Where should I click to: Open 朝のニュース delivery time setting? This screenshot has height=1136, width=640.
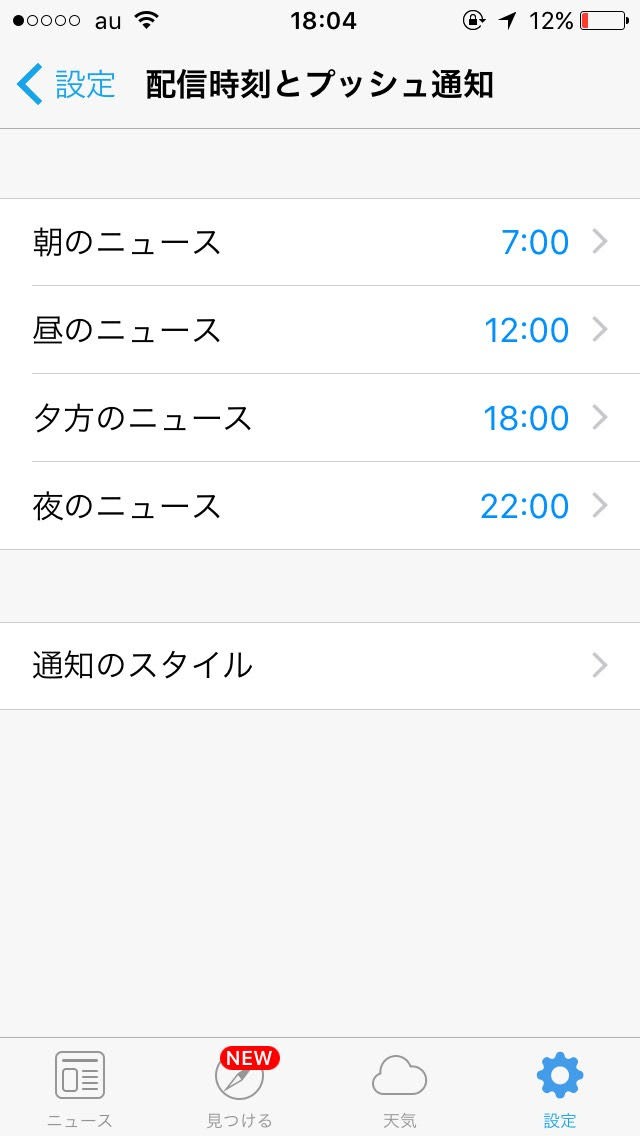coord(320,243)
